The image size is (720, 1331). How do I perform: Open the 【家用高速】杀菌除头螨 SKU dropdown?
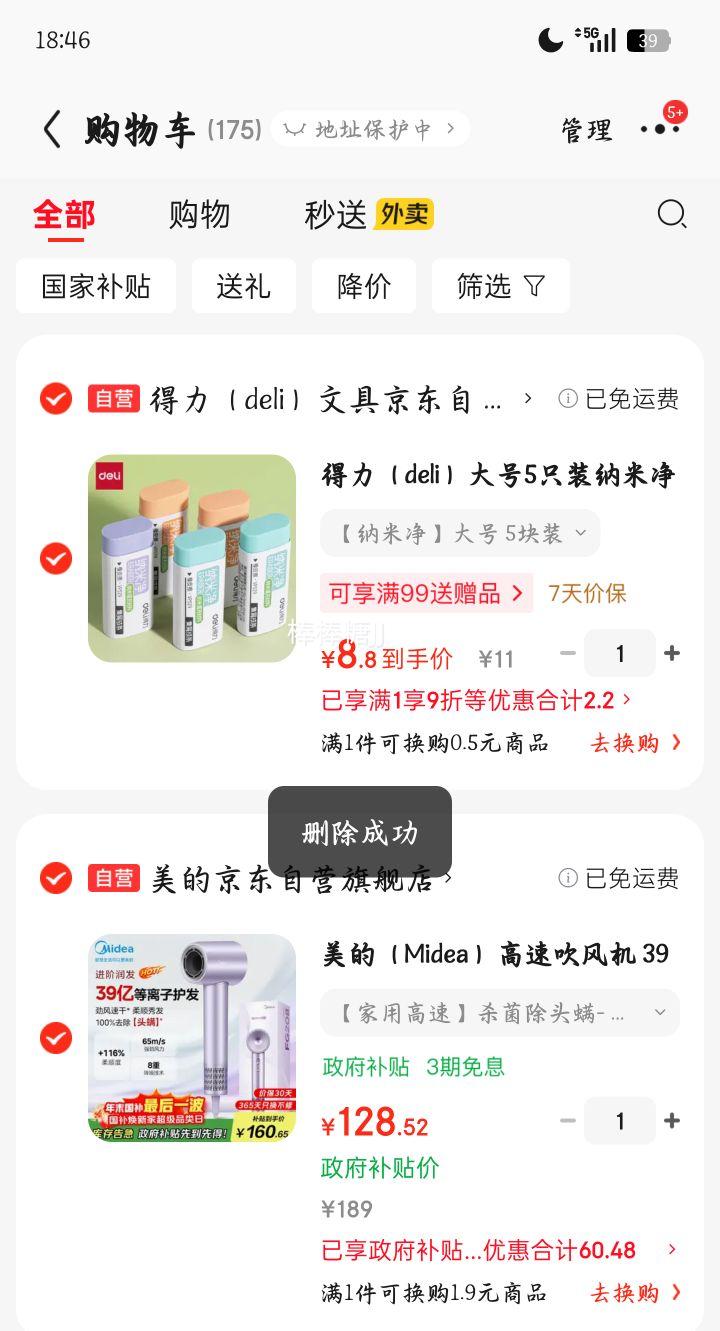tap(499, 1012)
